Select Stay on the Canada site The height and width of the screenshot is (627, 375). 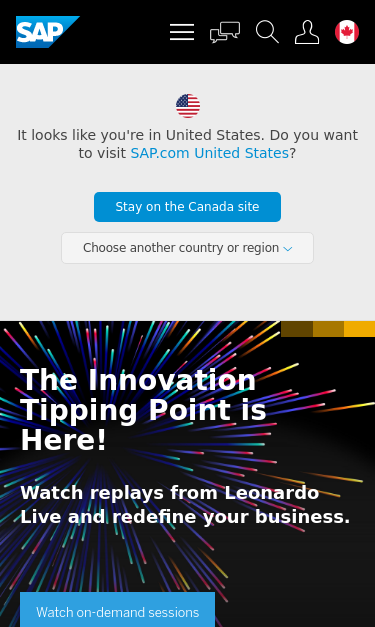pos(188,207)
